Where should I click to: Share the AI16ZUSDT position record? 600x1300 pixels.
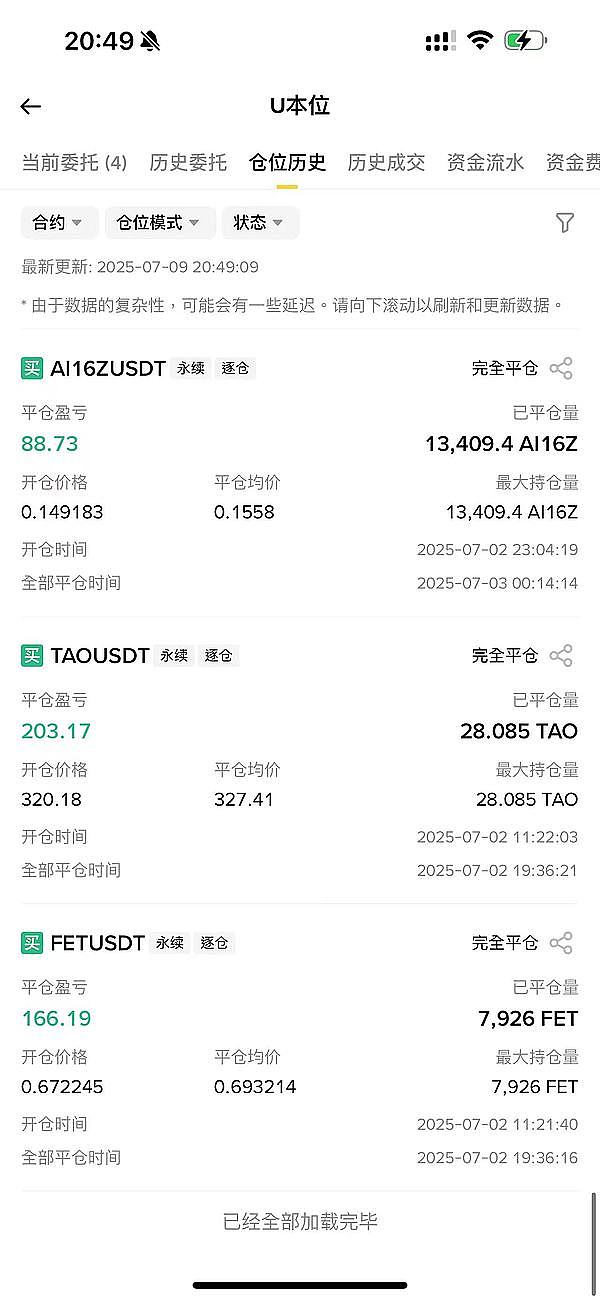[562, 368]
